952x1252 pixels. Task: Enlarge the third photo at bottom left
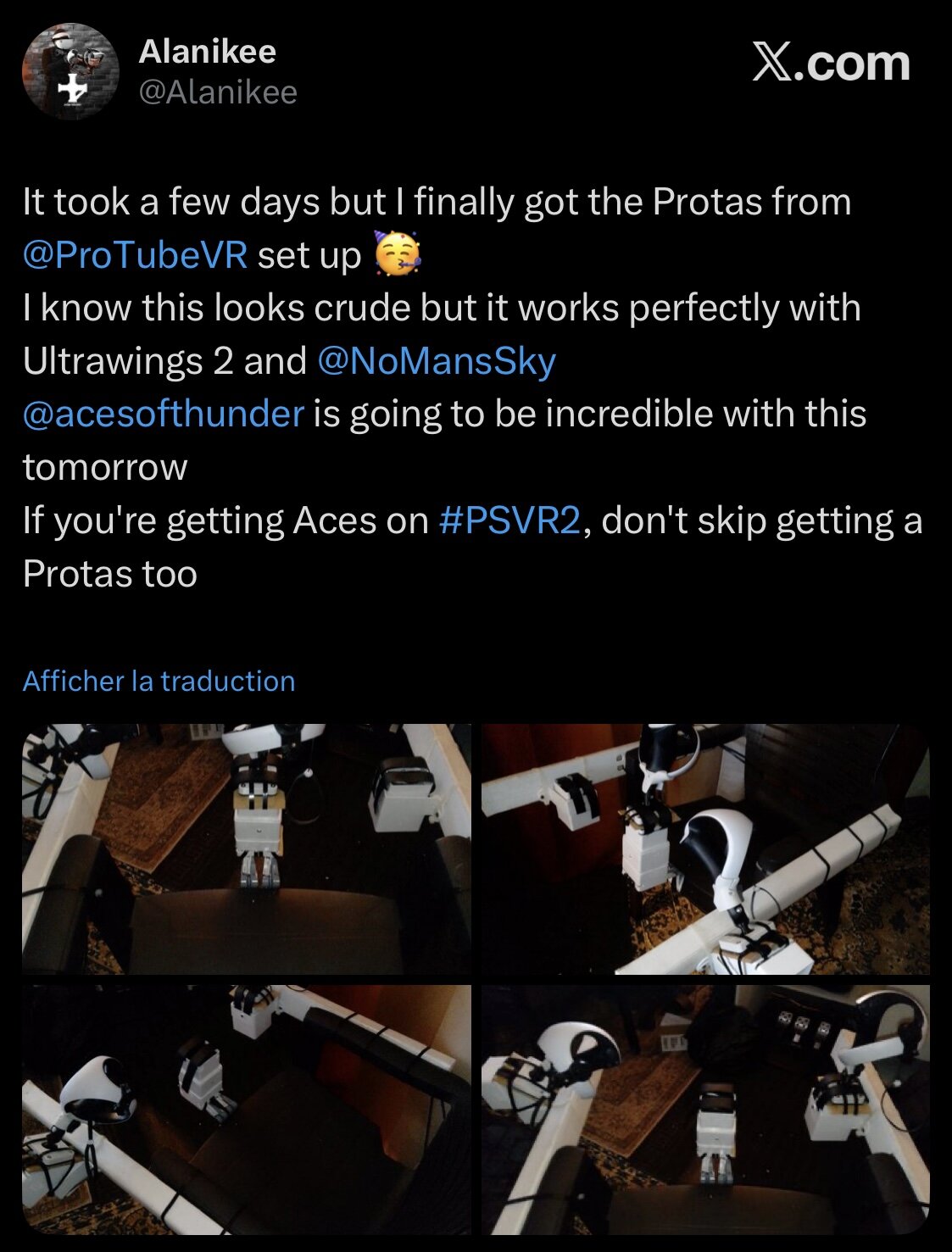point(246,1109)
